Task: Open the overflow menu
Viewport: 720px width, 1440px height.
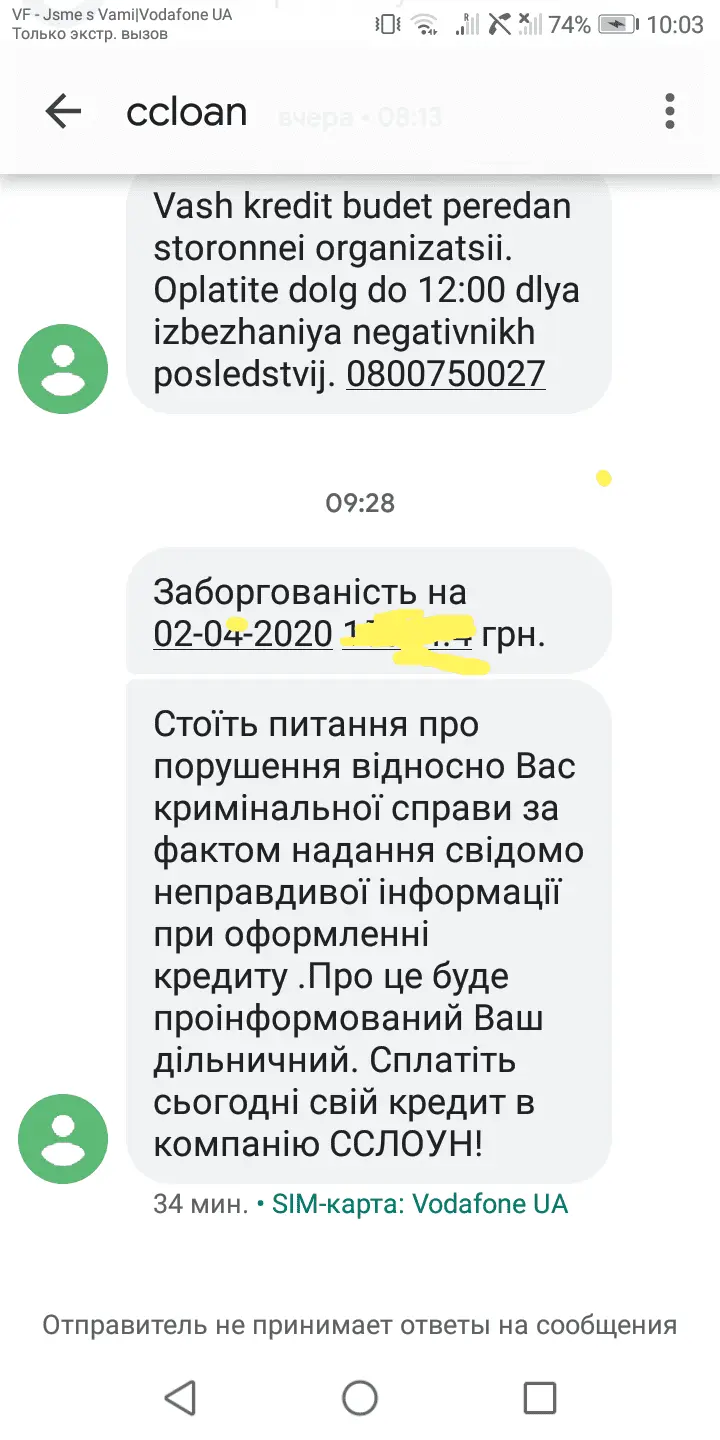Action: (x=670, y=111)
